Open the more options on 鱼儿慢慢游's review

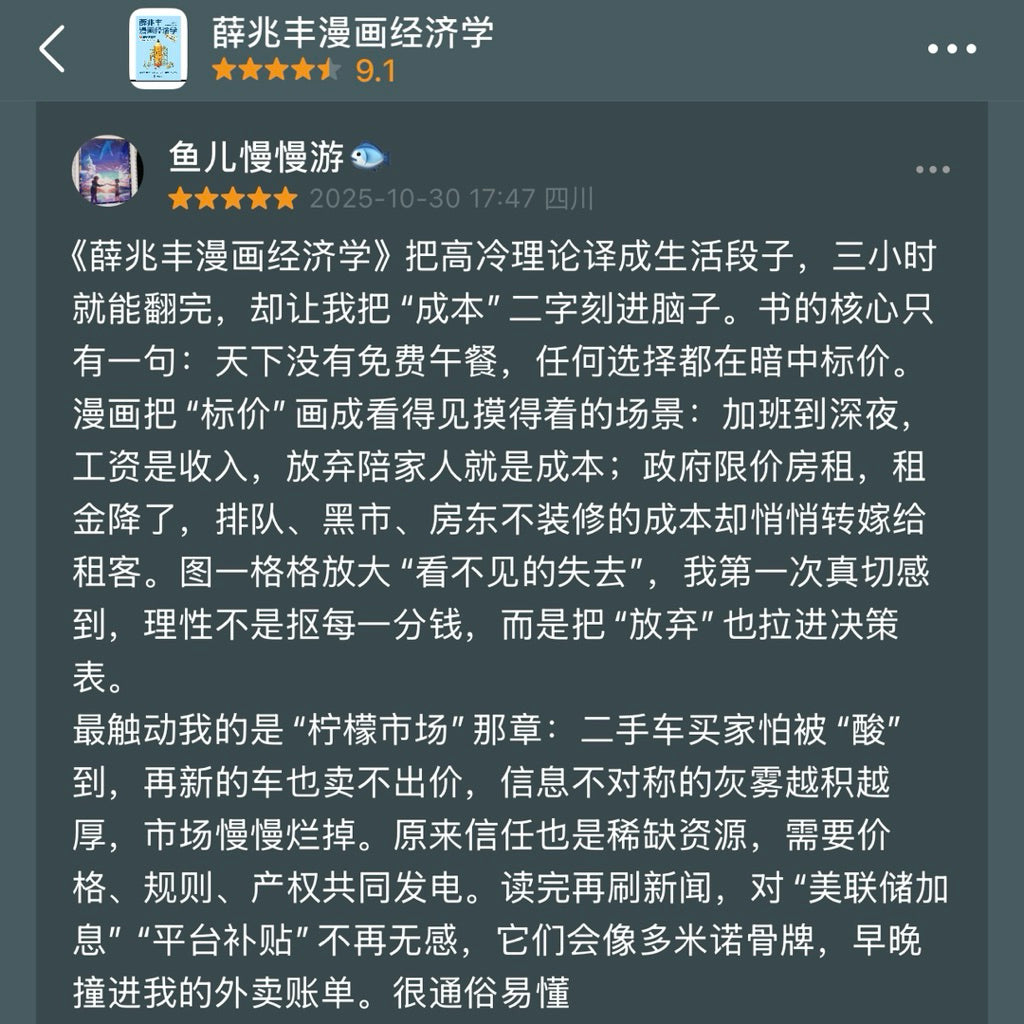point(933,170)
